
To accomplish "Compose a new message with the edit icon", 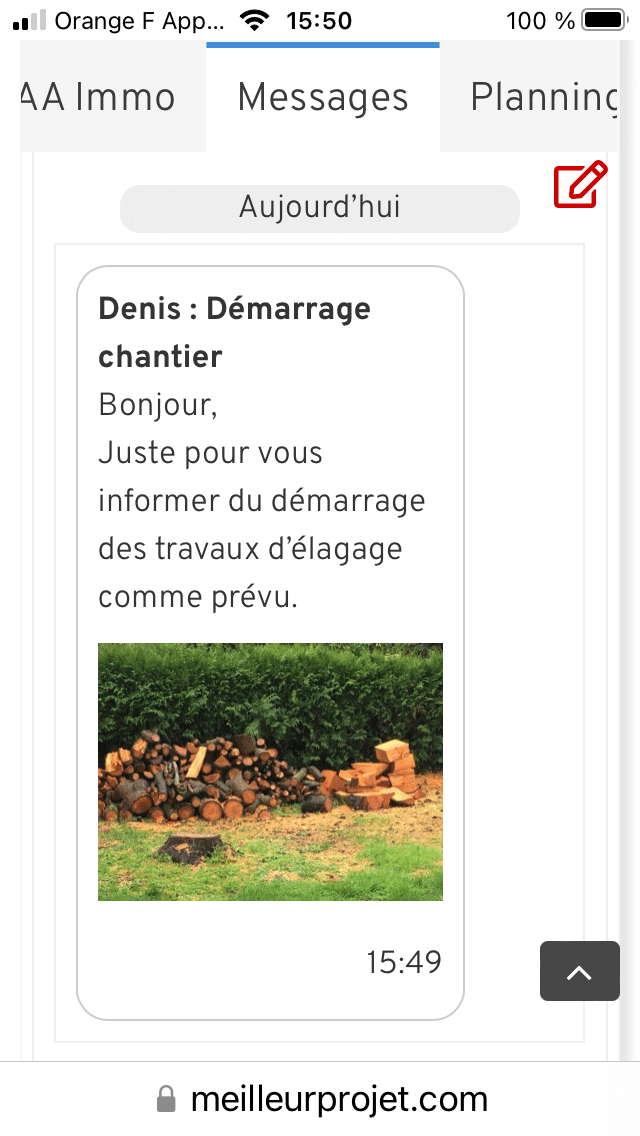I will [580, 185].
